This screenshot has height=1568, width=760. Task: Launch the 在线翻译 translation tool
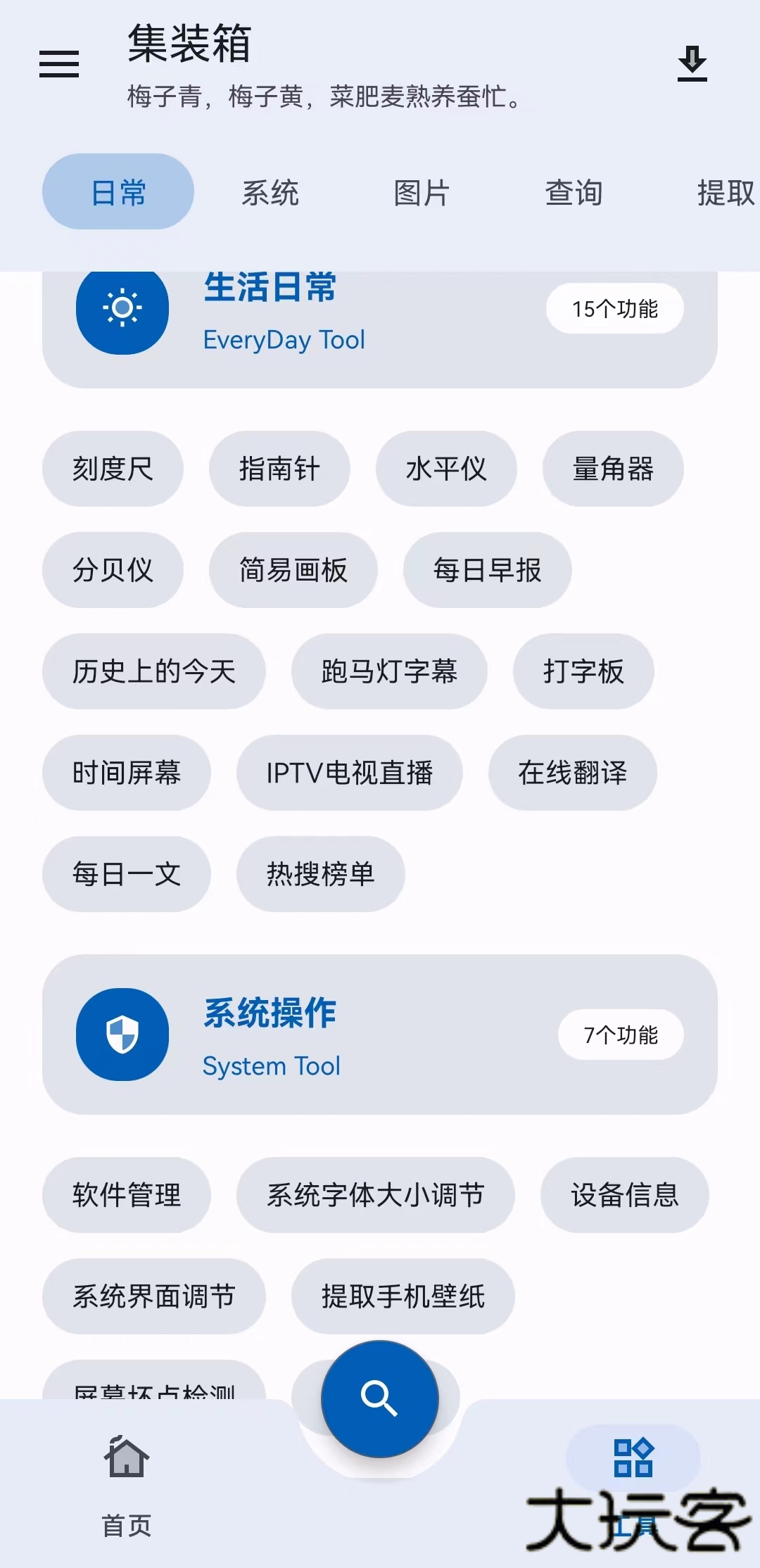pyautogui.click(x=571, y=772)
